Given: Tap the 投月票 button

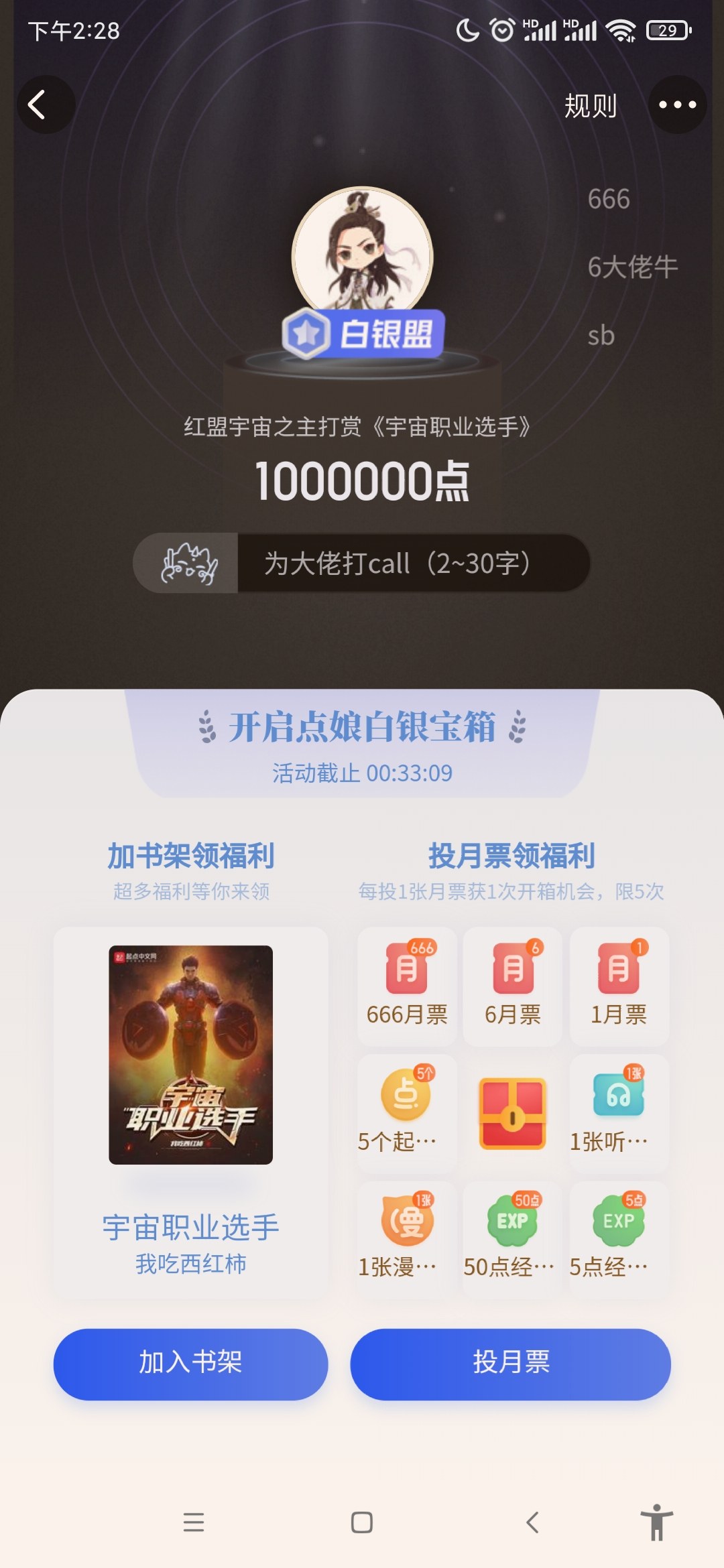Looking at the screenshot, I should [510, 1364].
